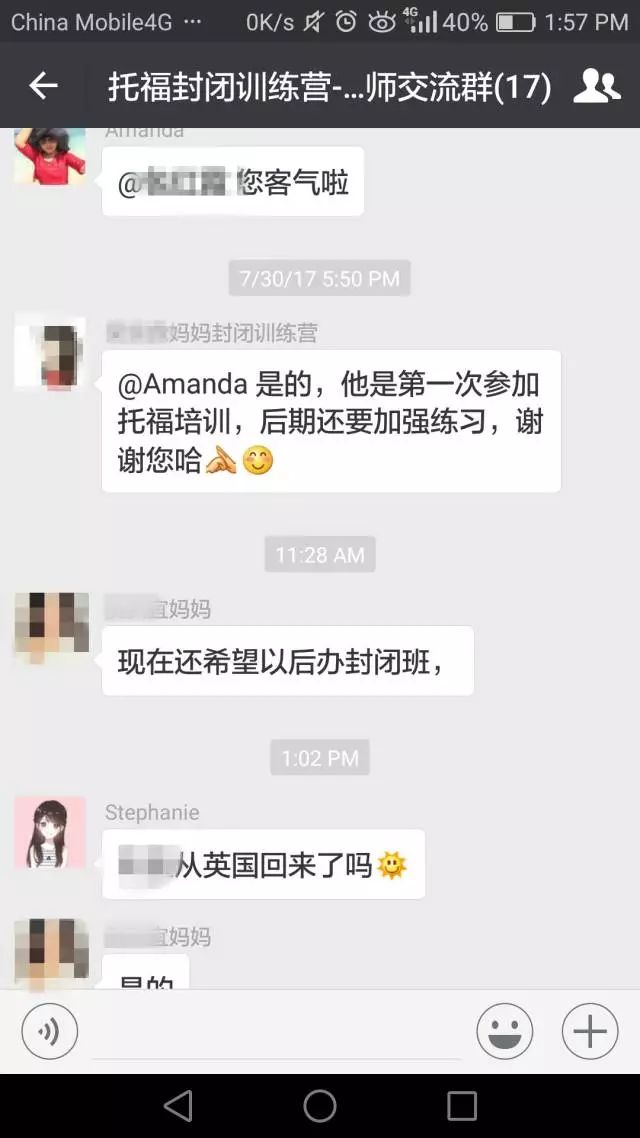Tap the system home button

[x=320, y=1106]
